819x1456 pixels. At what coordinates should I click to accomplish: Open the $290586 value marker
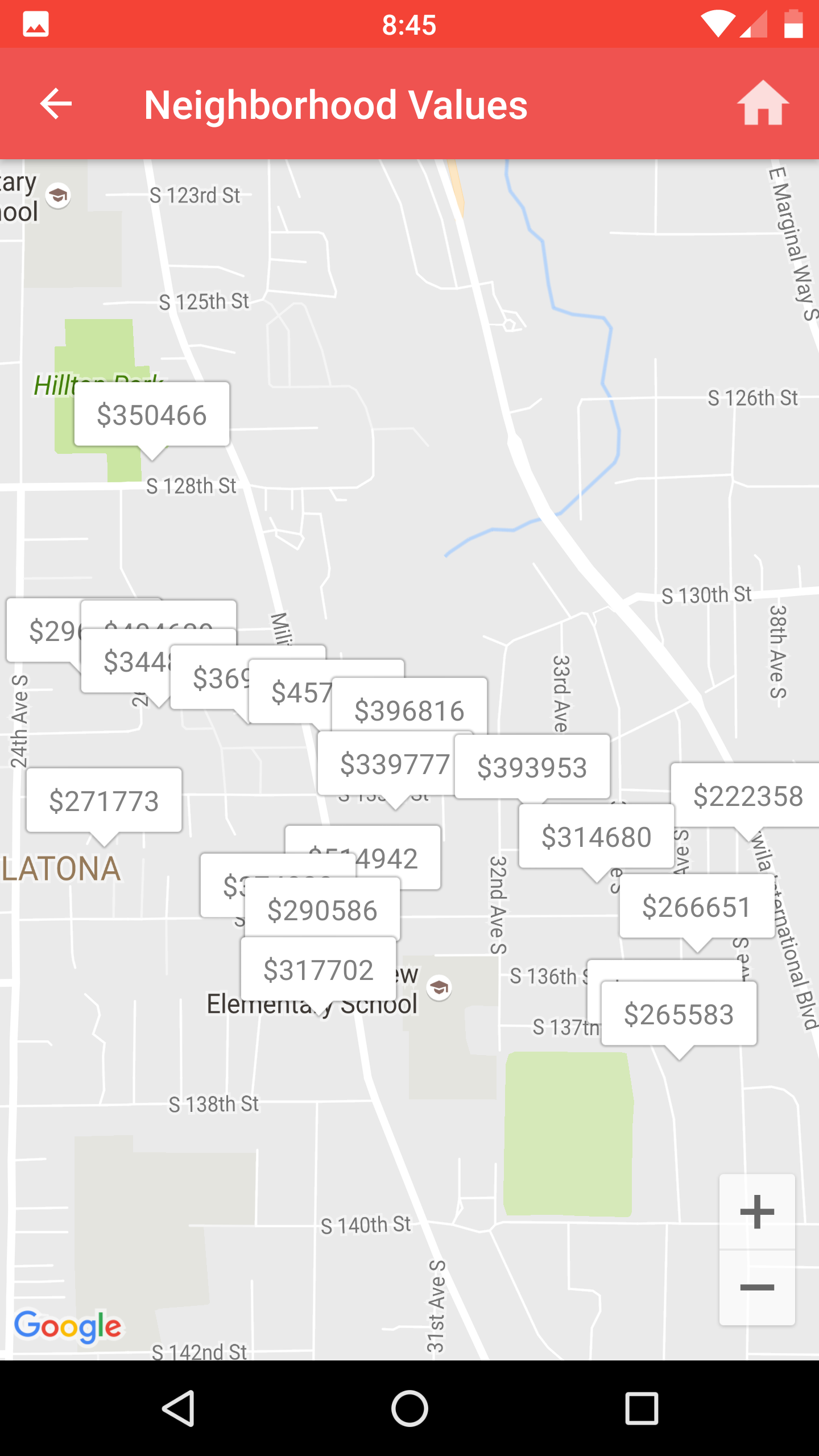(x=322, y=910)
